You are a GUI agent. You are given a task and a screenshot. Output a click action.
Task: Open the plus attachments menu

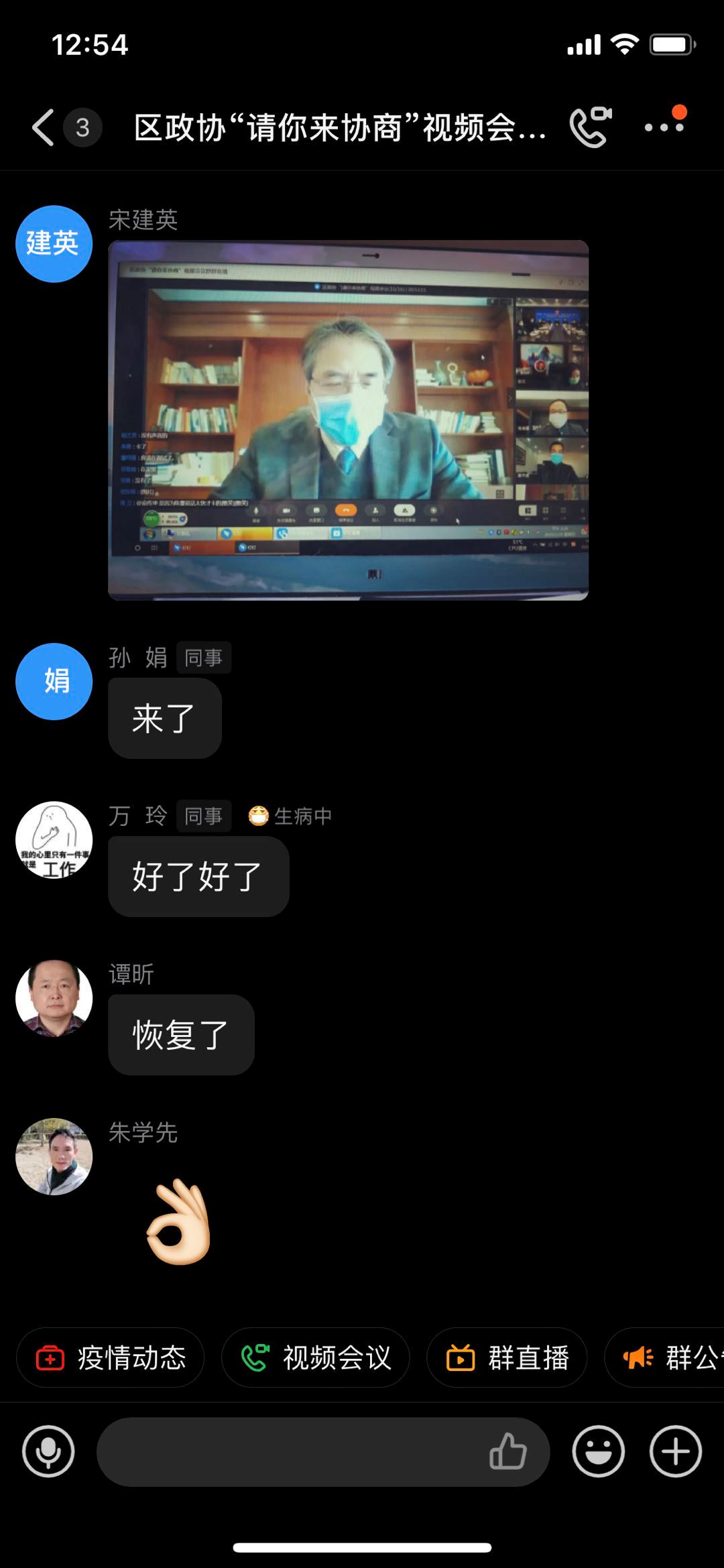[x=676, y=1452]
